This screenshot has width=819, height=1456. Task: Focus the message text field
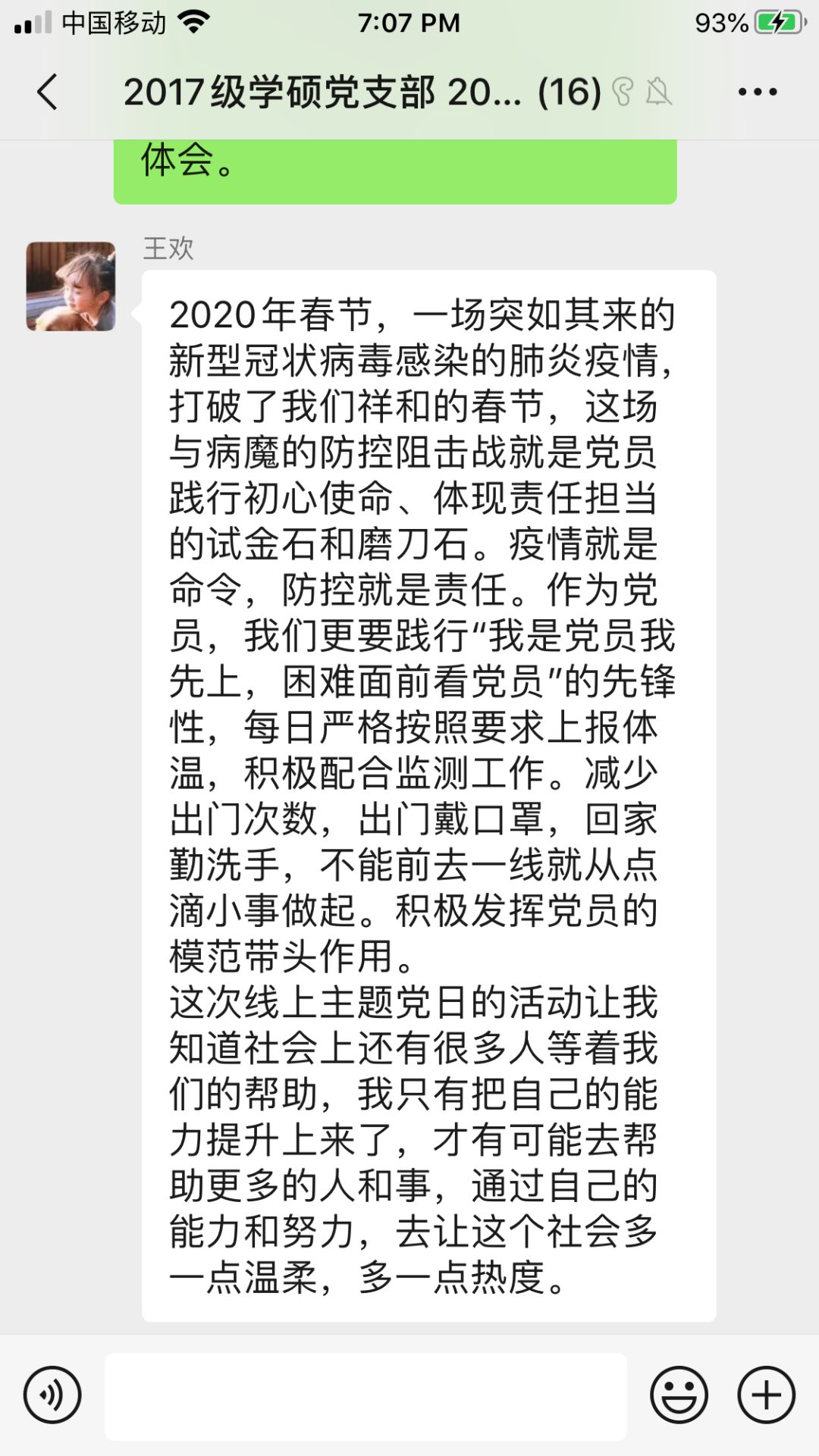click(366, 1396)
